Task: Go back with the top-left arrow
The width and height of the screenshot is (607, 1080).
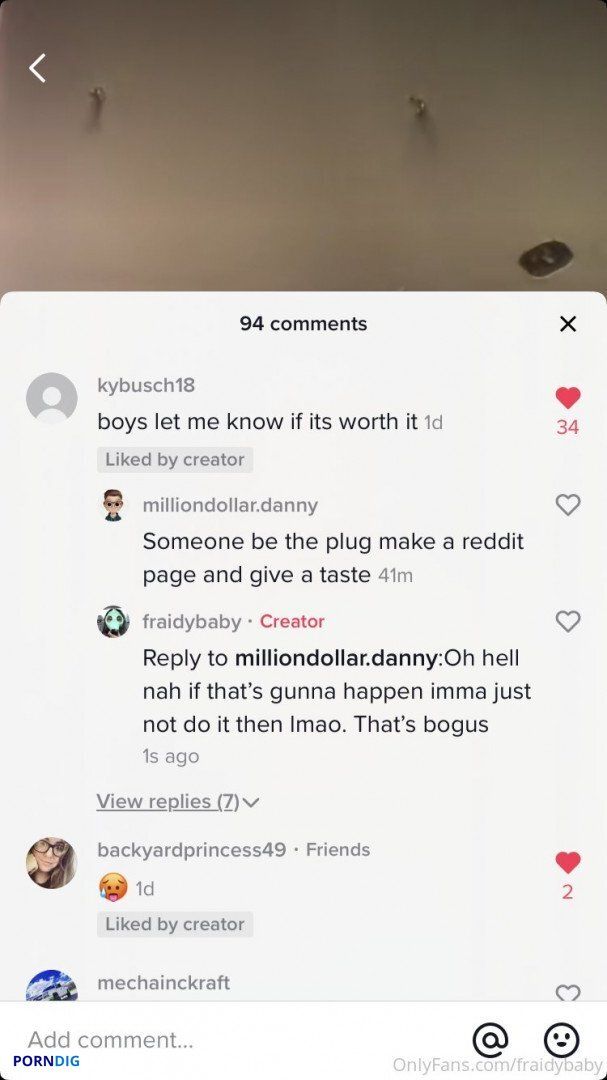Action: click(37, 68)
